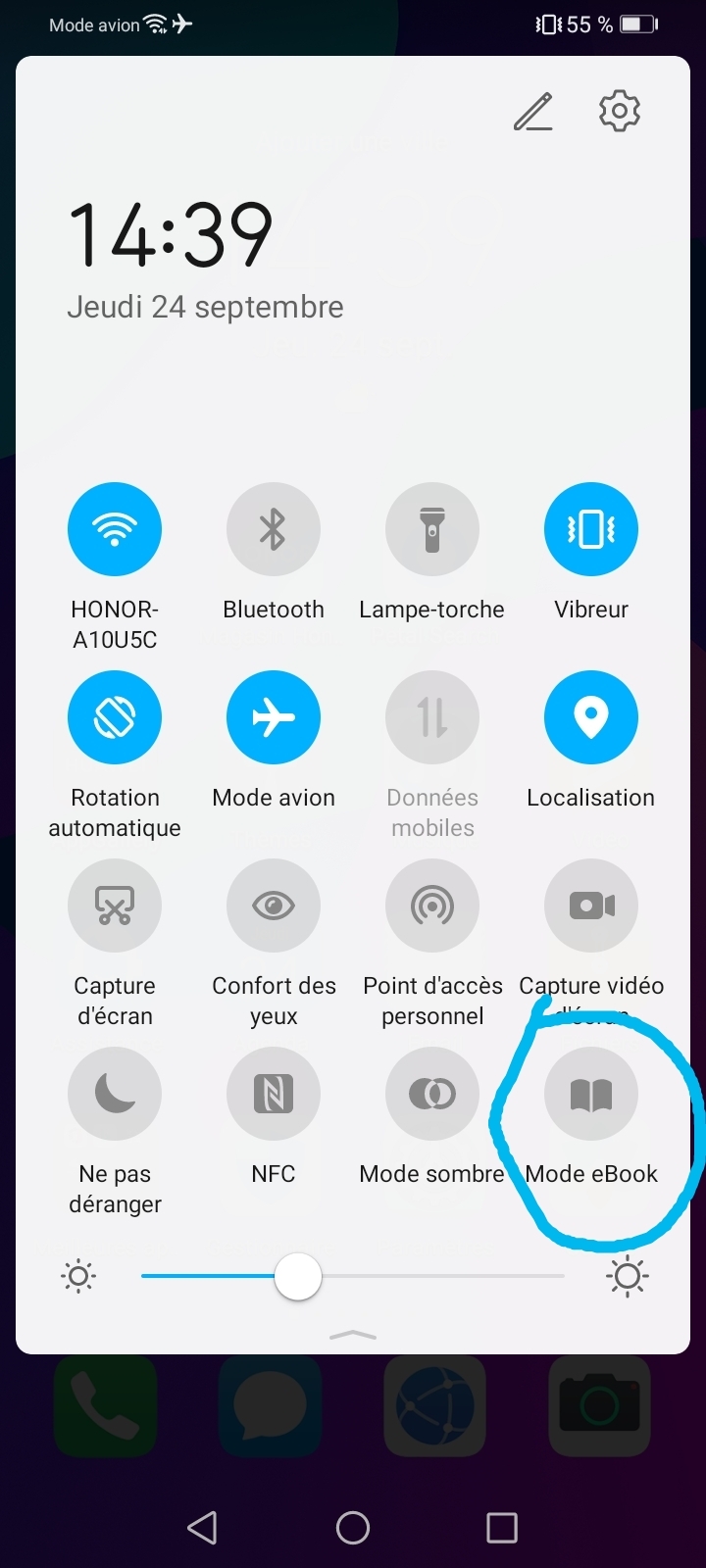This screenshot has height=1568, width=706.
Task: Start a Capture vidéo d'écran
Action: (x=590, y=906)
